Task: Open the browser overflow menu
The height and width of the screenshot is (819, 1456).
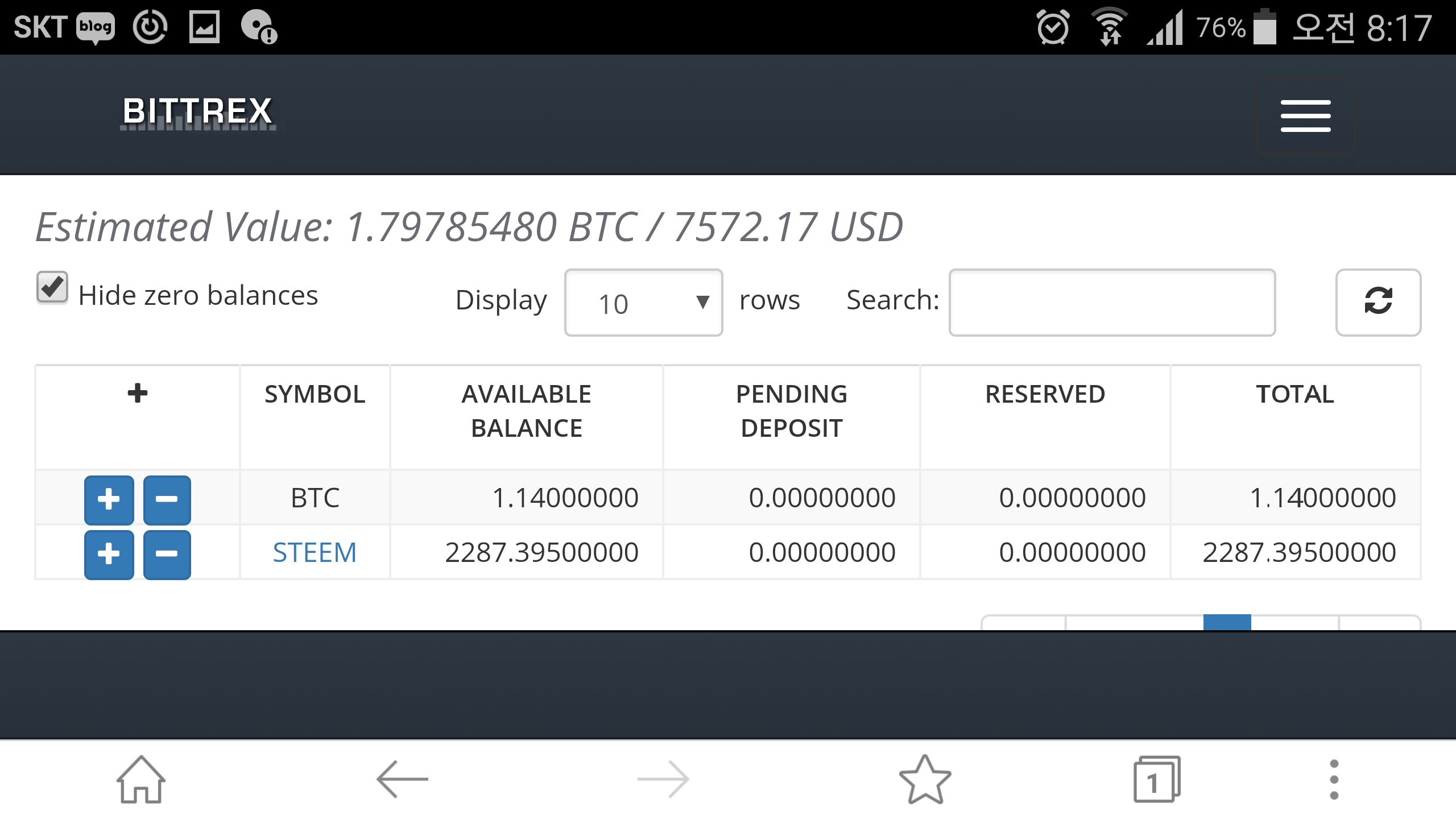Action: coord(1334,780)
